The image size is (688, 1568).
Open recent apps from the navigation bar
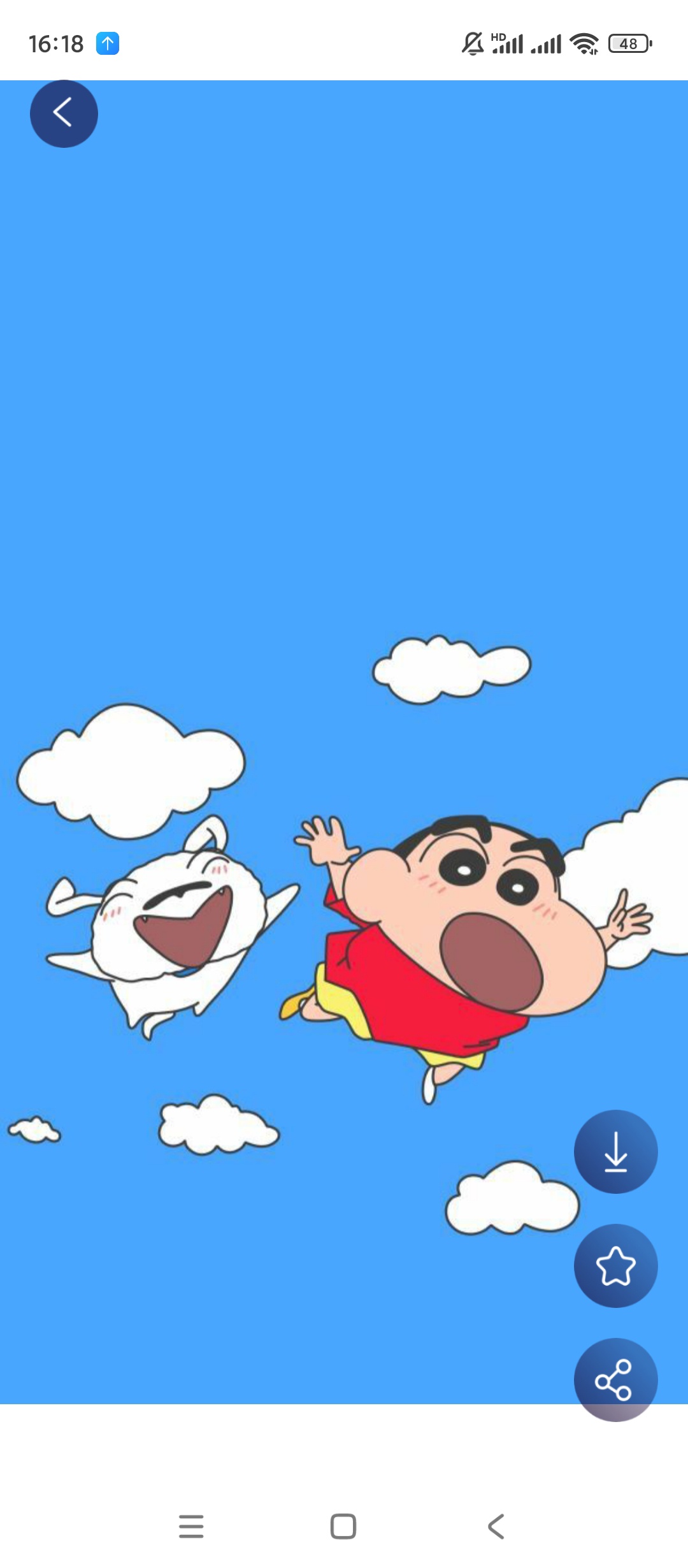point(191,1526)
